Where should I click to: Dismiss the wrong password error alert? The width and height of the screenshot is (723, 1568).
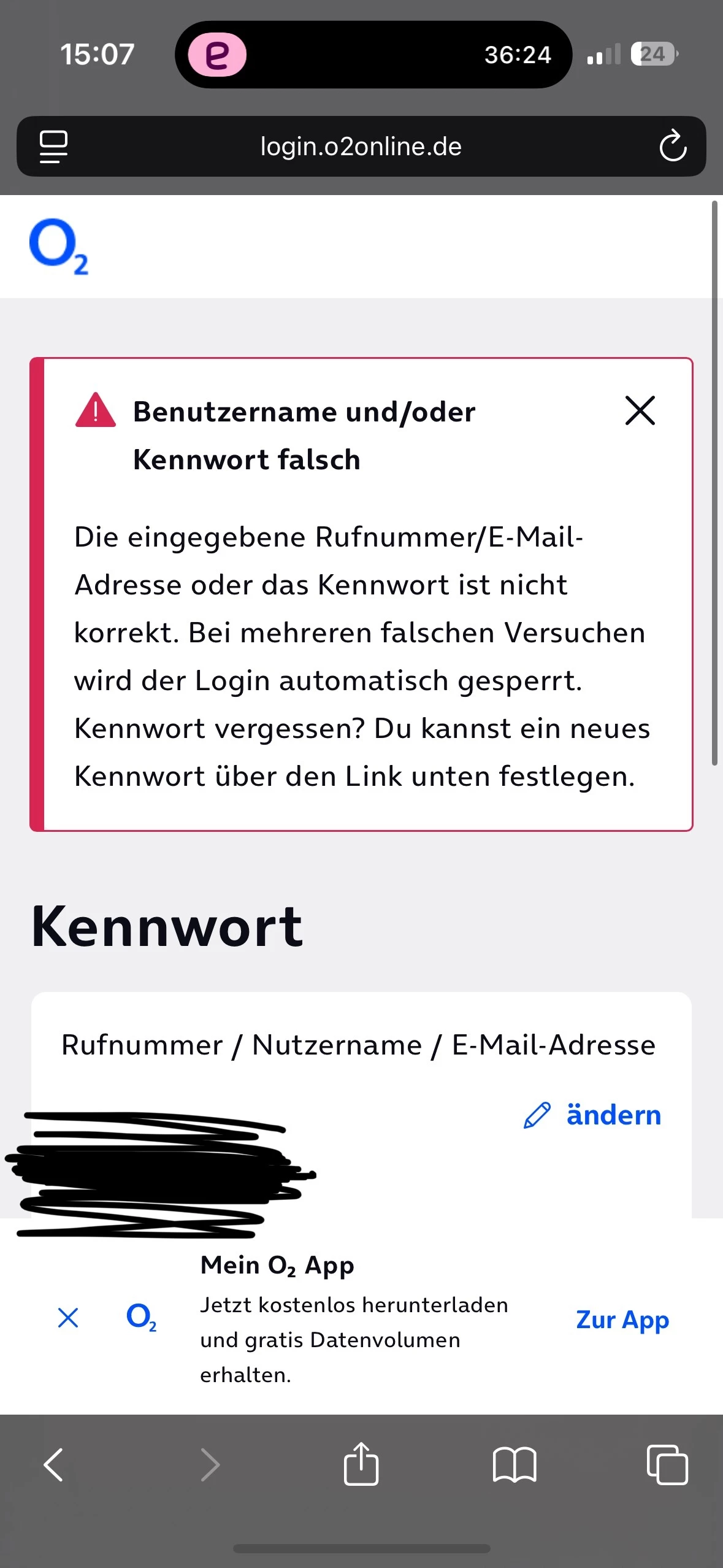point(640,410)
